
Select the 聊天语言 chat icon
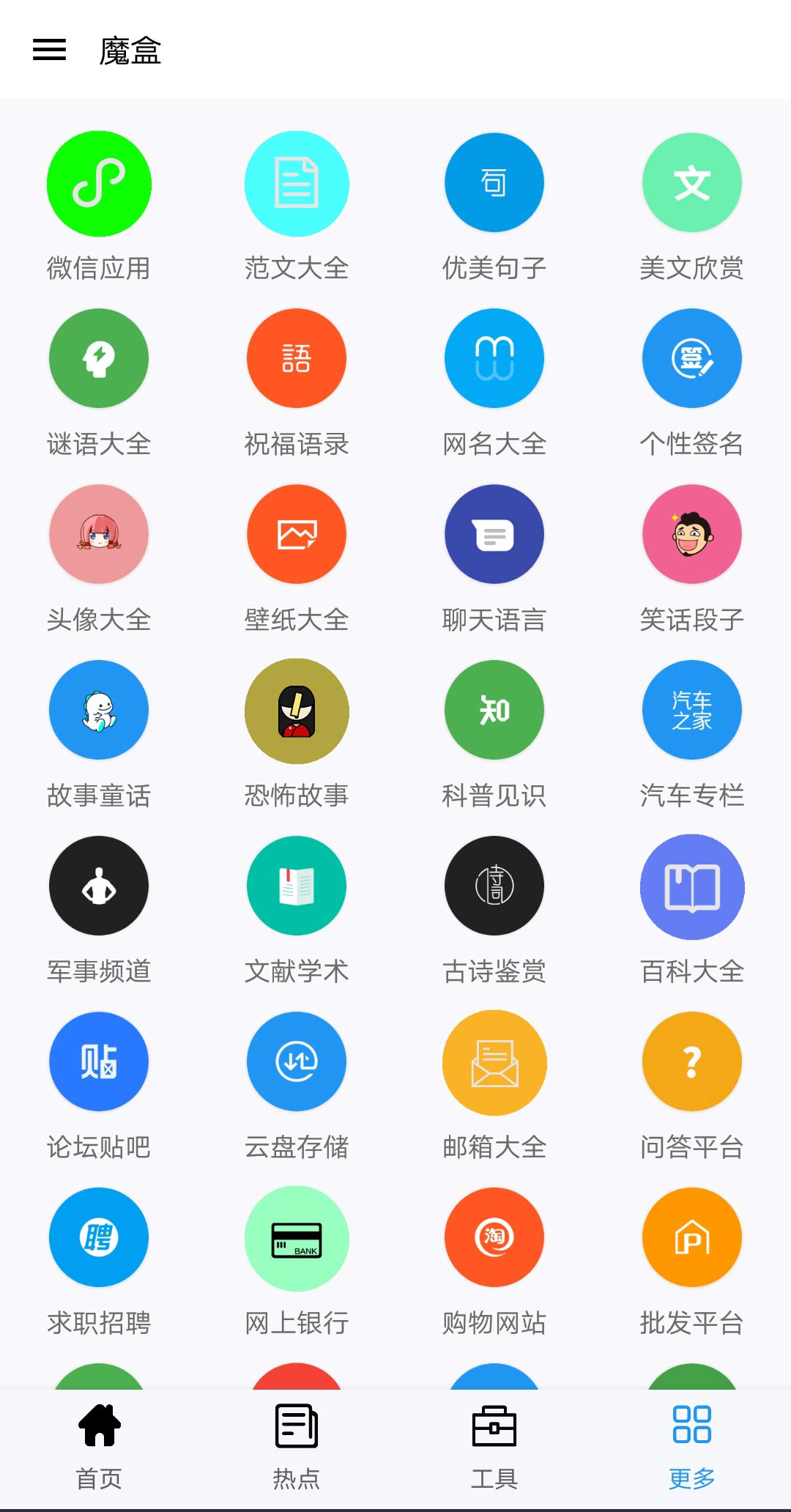pyautogui.click(x=494, y=534)
